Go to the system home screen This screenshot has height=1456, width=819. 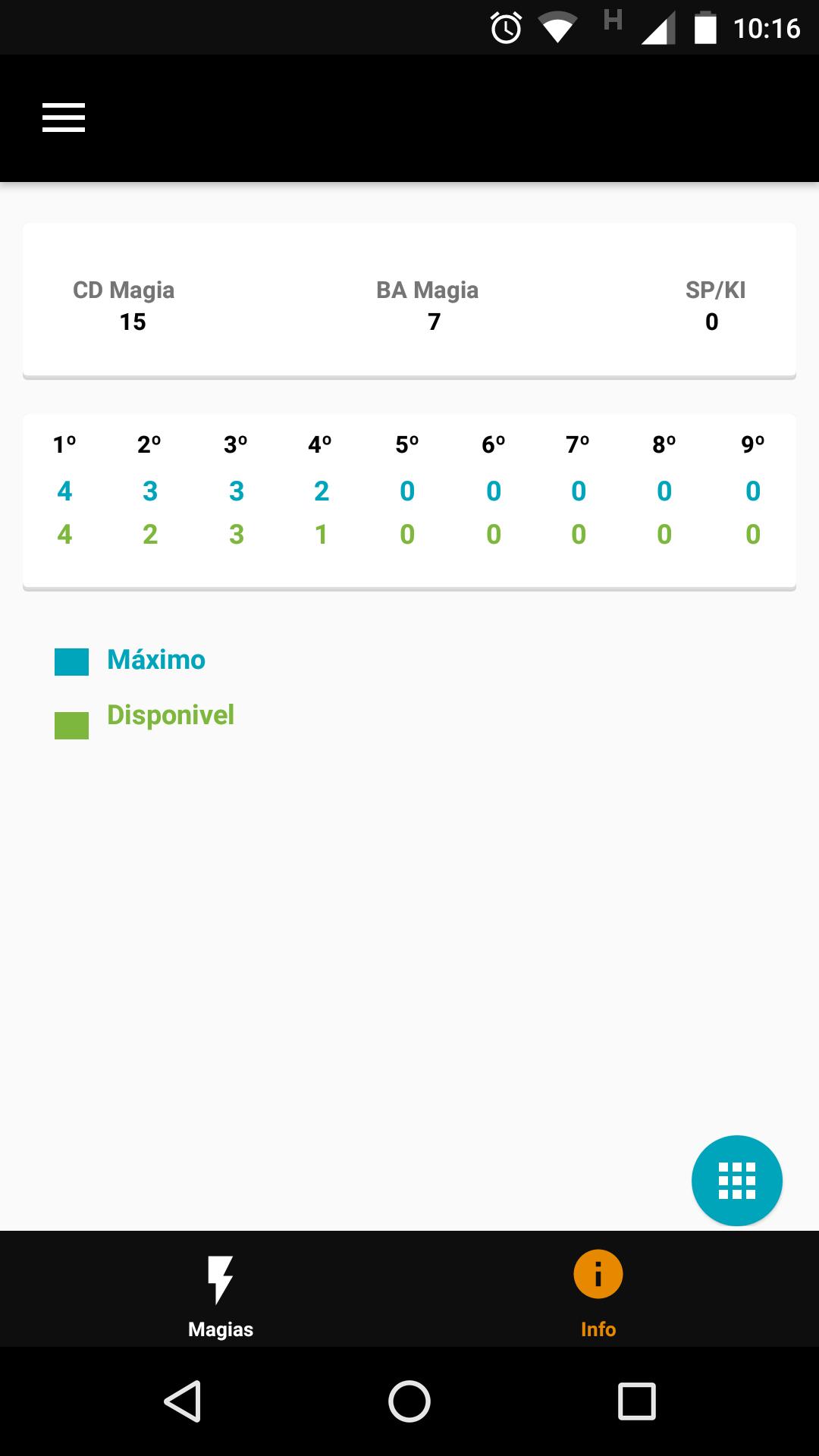tap(409, 1401)
